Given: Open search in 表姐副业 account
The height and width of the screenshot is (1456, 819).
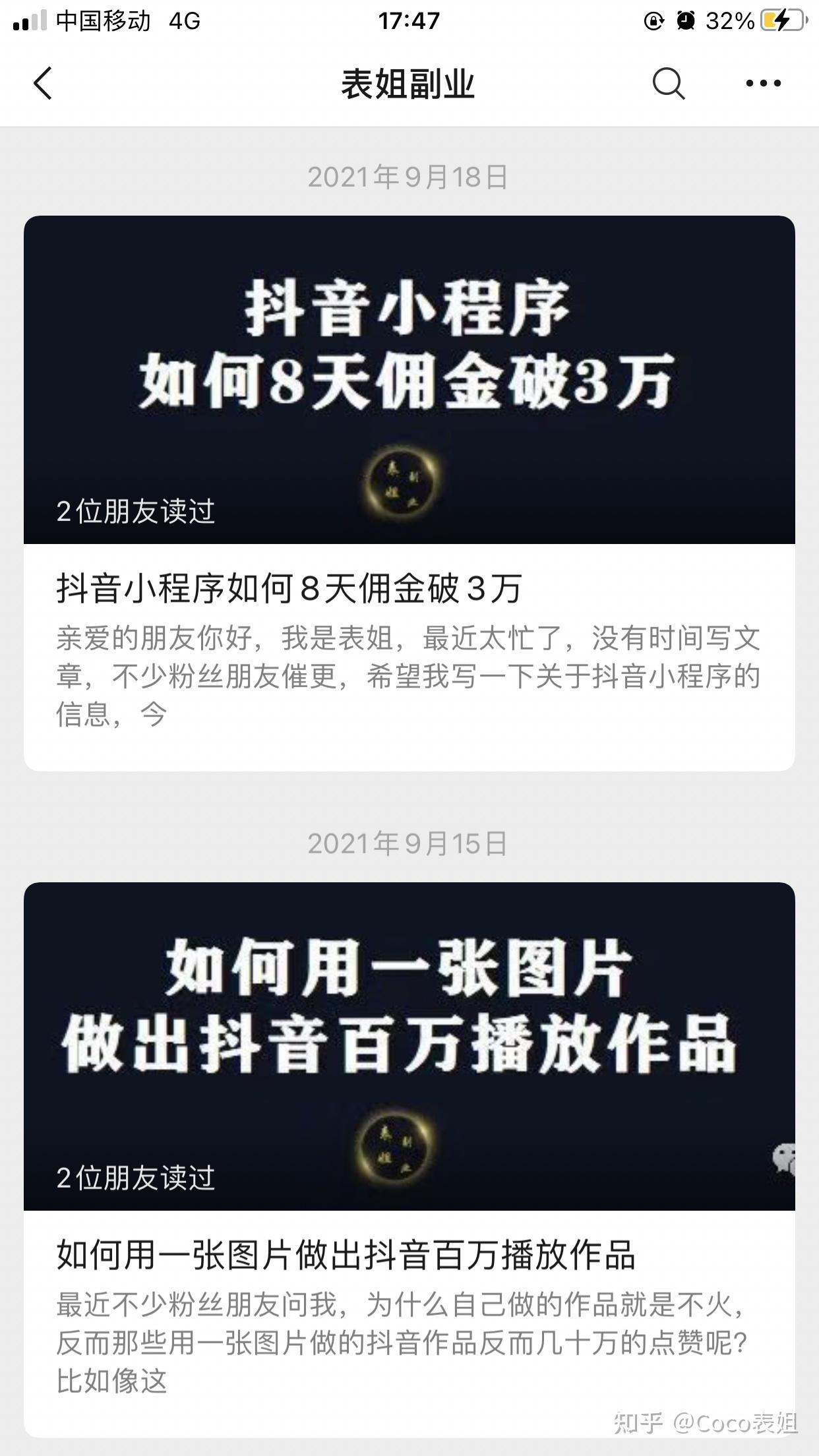Looking at the screenshot, I should point(668,84).
